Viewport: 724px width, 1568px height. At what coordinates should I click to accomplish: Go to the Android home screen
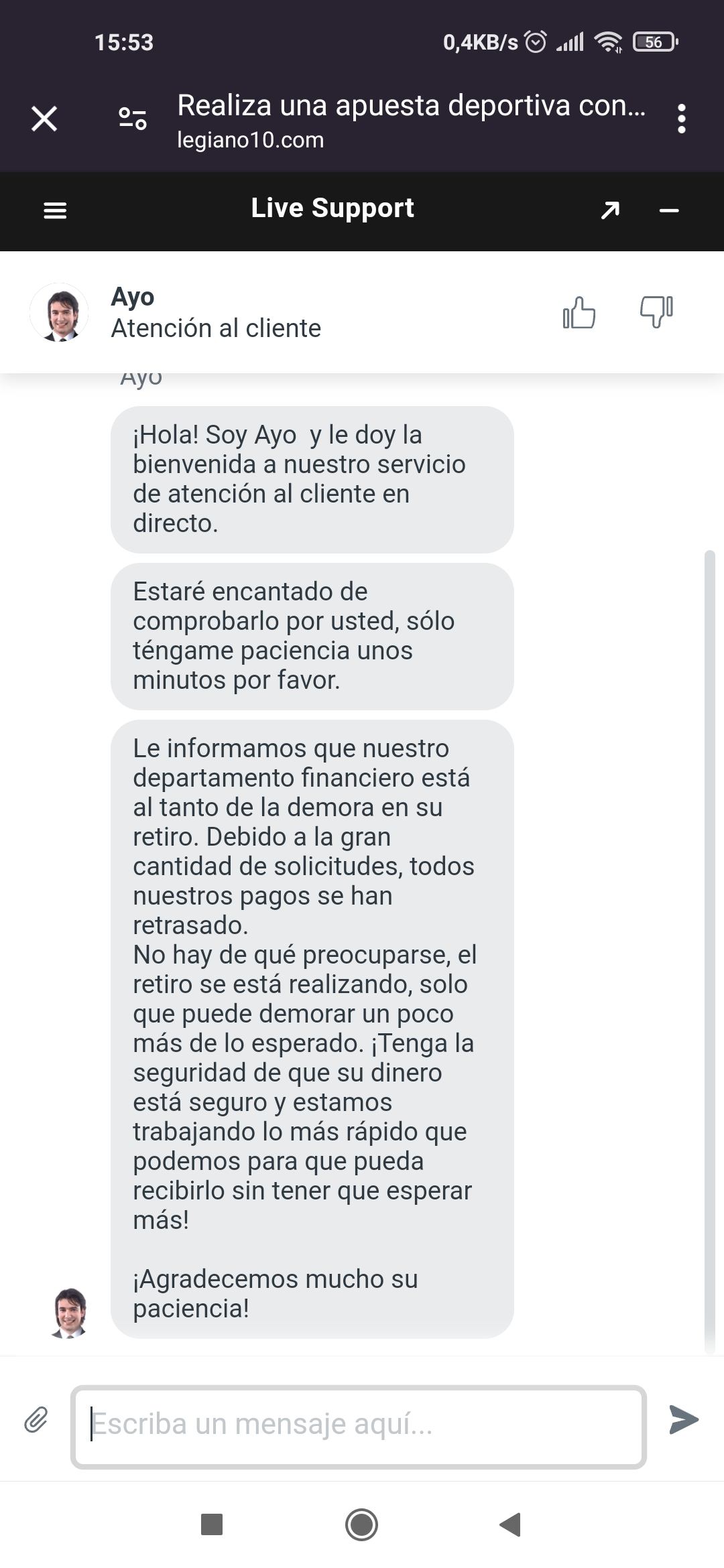[x=361, y=1524]
